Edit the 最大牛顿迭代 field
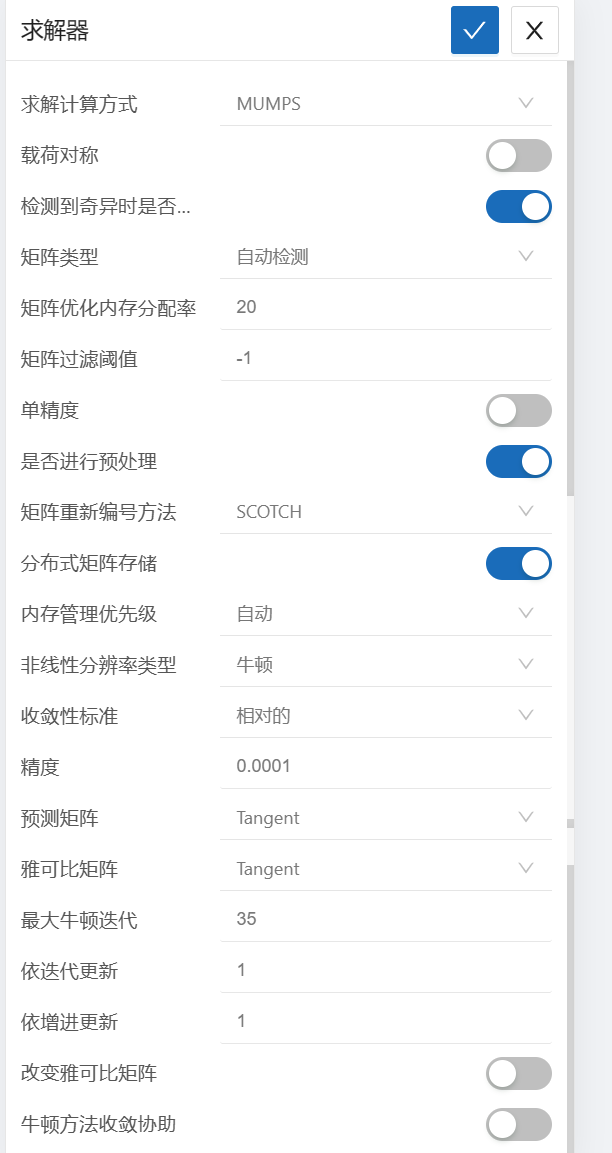The image size is (612, 1153). tap(385, 919)
